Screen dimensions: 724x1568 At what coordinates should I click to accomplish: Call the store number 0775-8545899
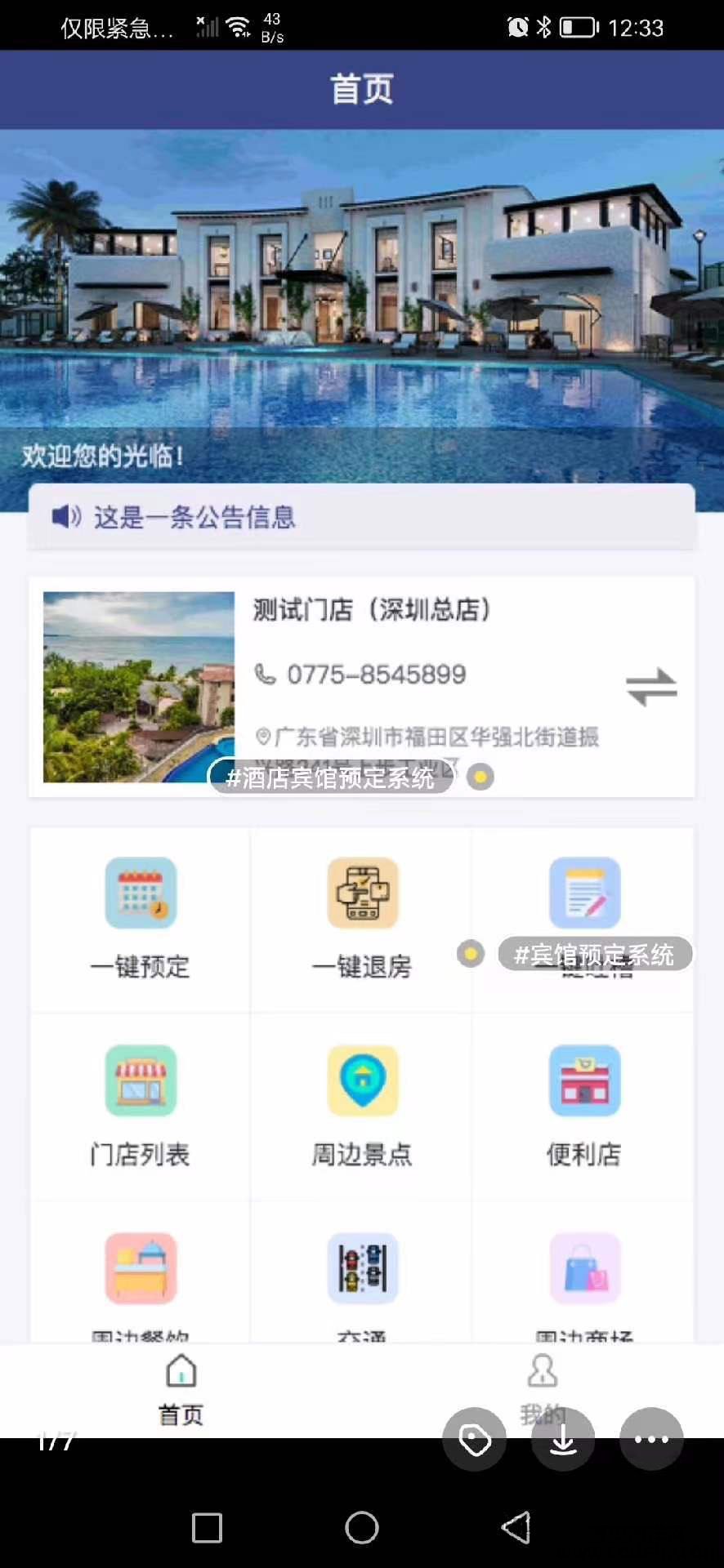tap(376, 675)
